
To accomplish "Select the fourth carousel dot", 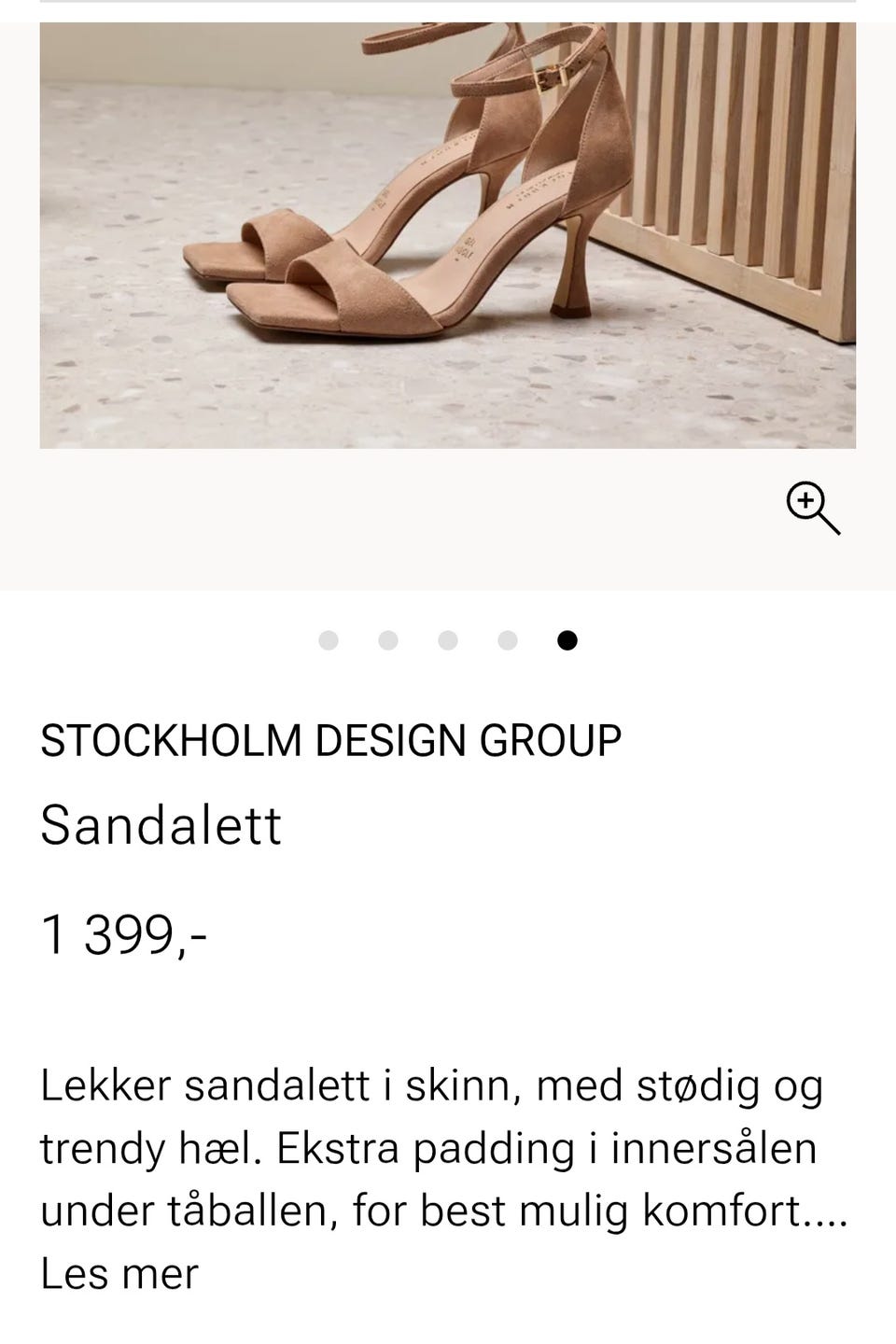I will [508, 639].
